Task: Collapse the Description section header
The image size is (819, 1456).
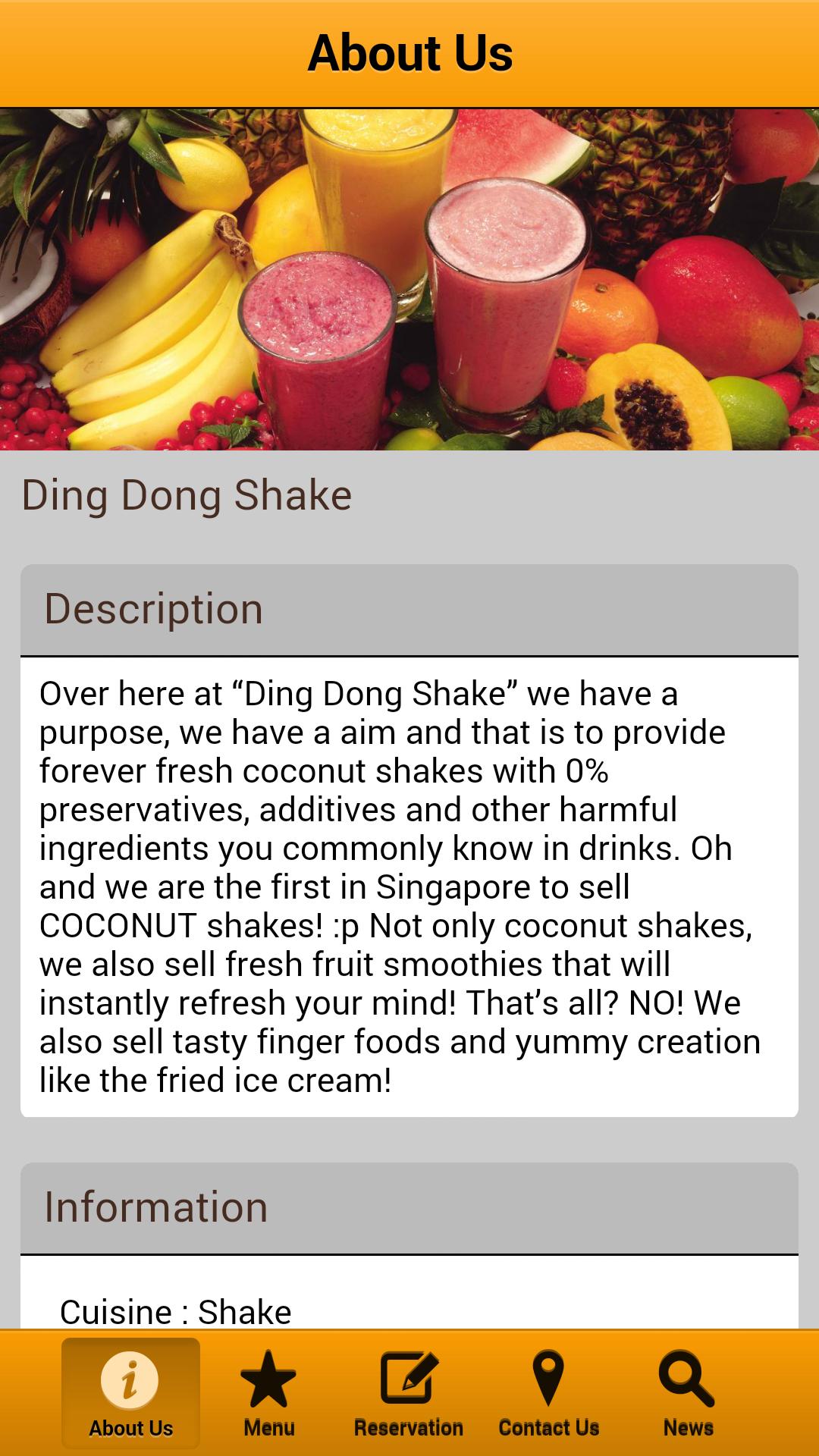Action: click(x=409, y=607)
